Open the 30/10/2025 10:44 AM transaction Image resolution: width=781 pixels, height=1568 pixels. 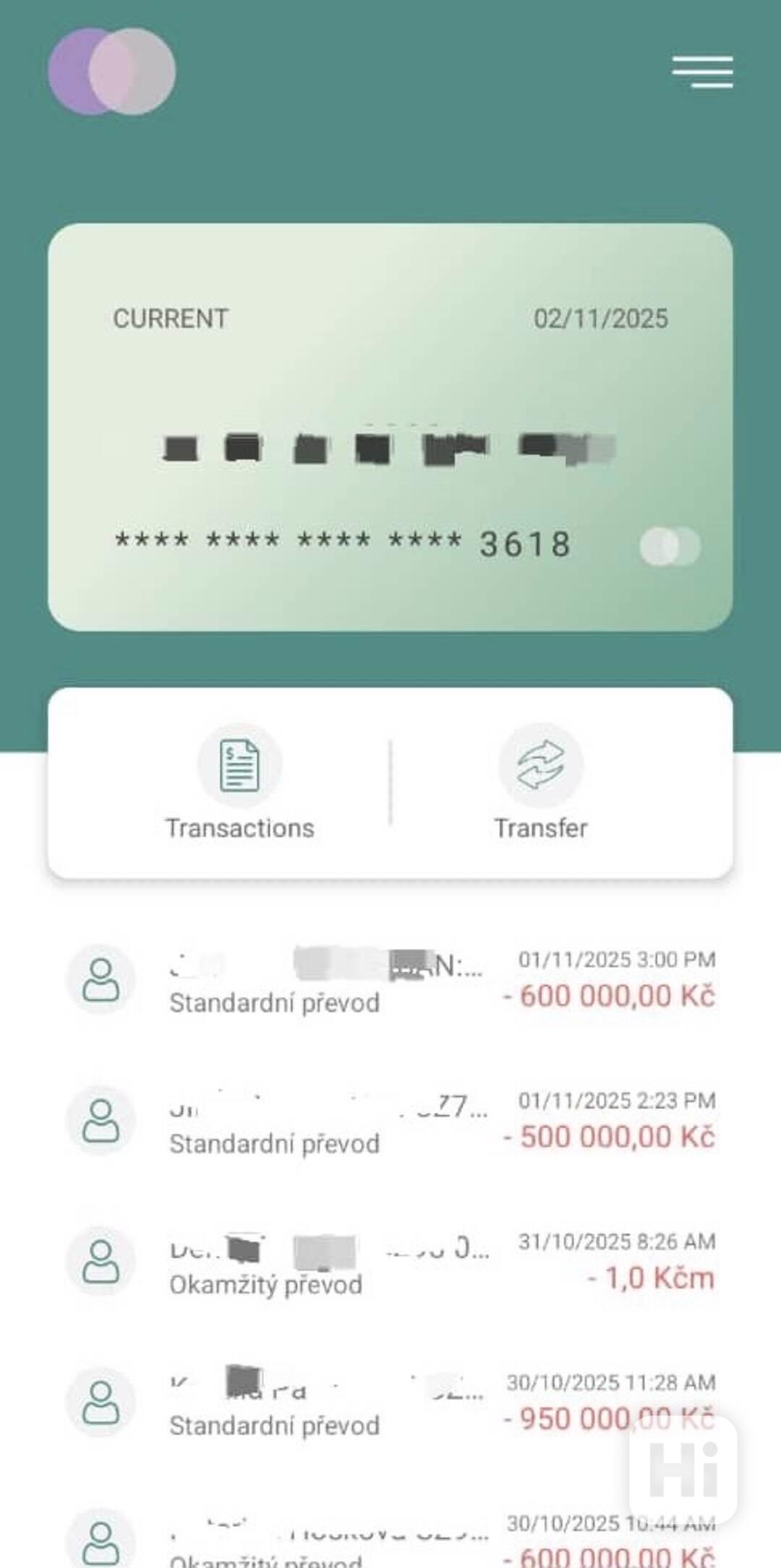point(390,1541)
